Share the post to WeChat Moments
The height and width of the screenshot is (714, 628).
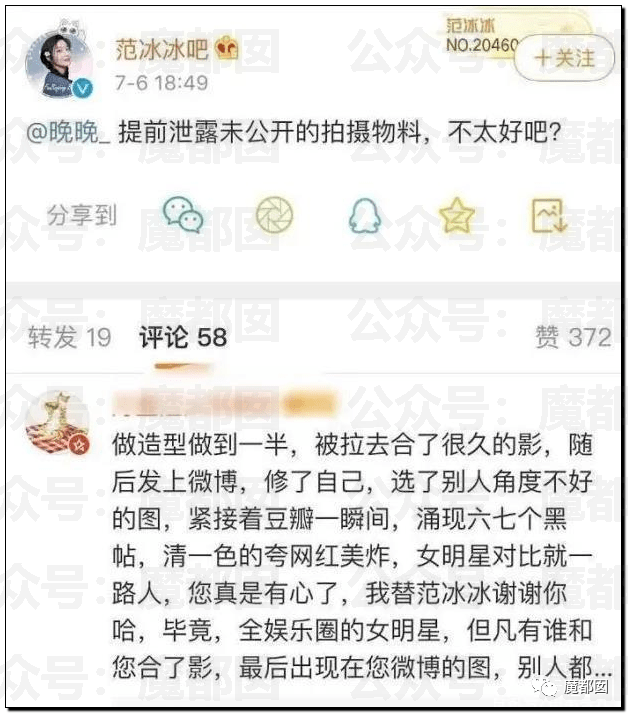273,214
